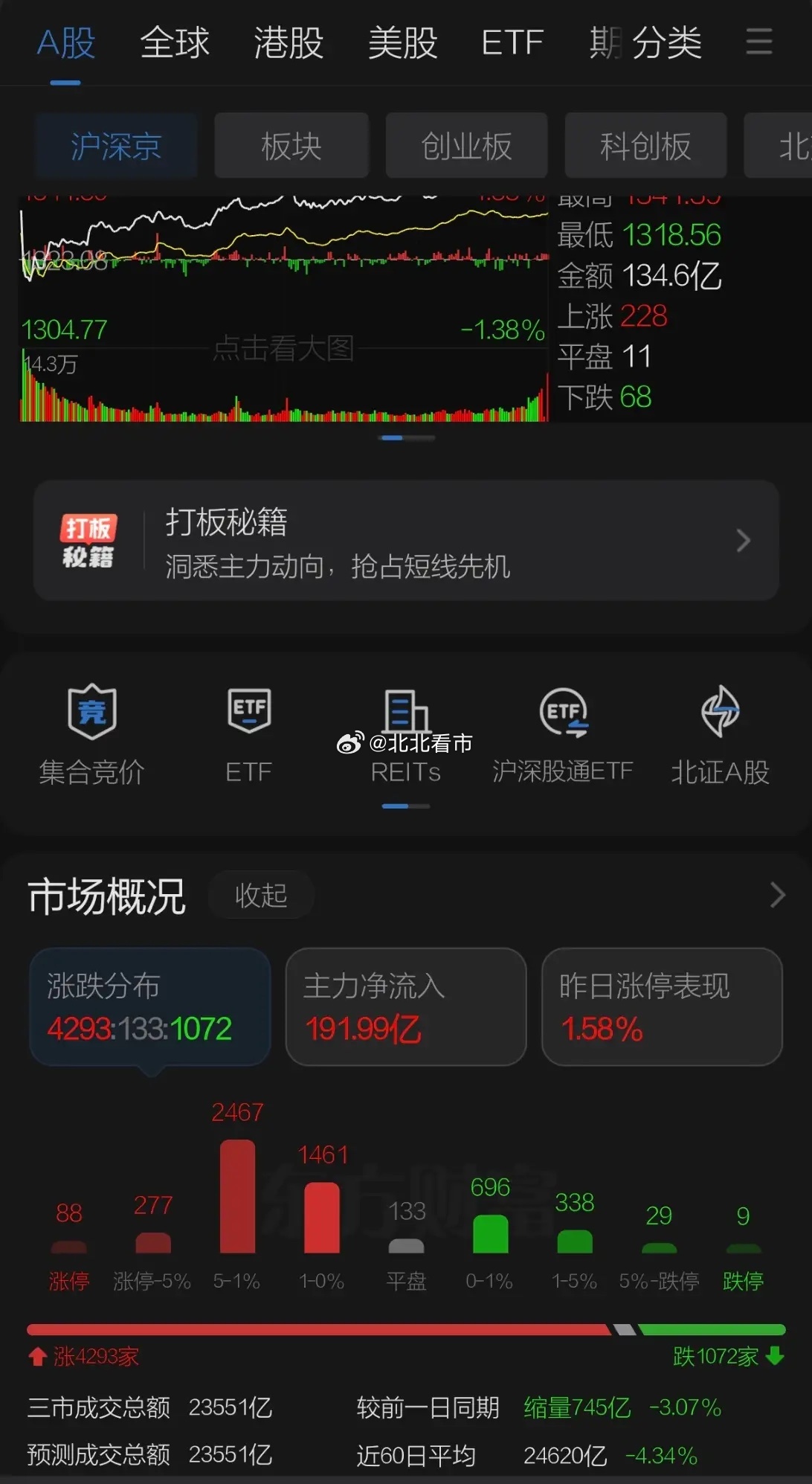
Task: Select the 创业板 chip
Action: click(x=466, y=146)
